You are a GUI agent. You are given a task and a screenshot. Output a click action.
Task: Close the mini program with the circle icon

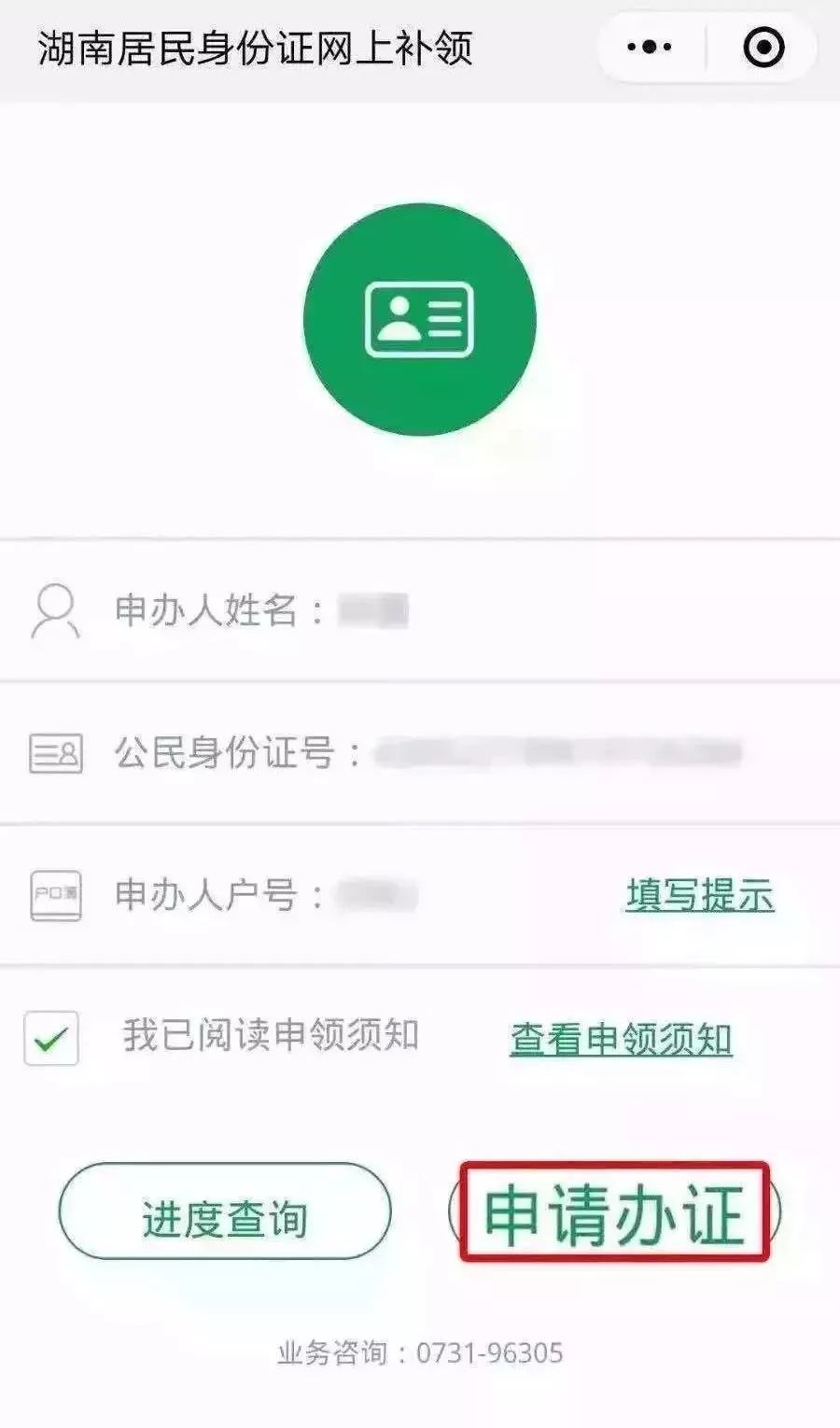(x=763, y=47)
